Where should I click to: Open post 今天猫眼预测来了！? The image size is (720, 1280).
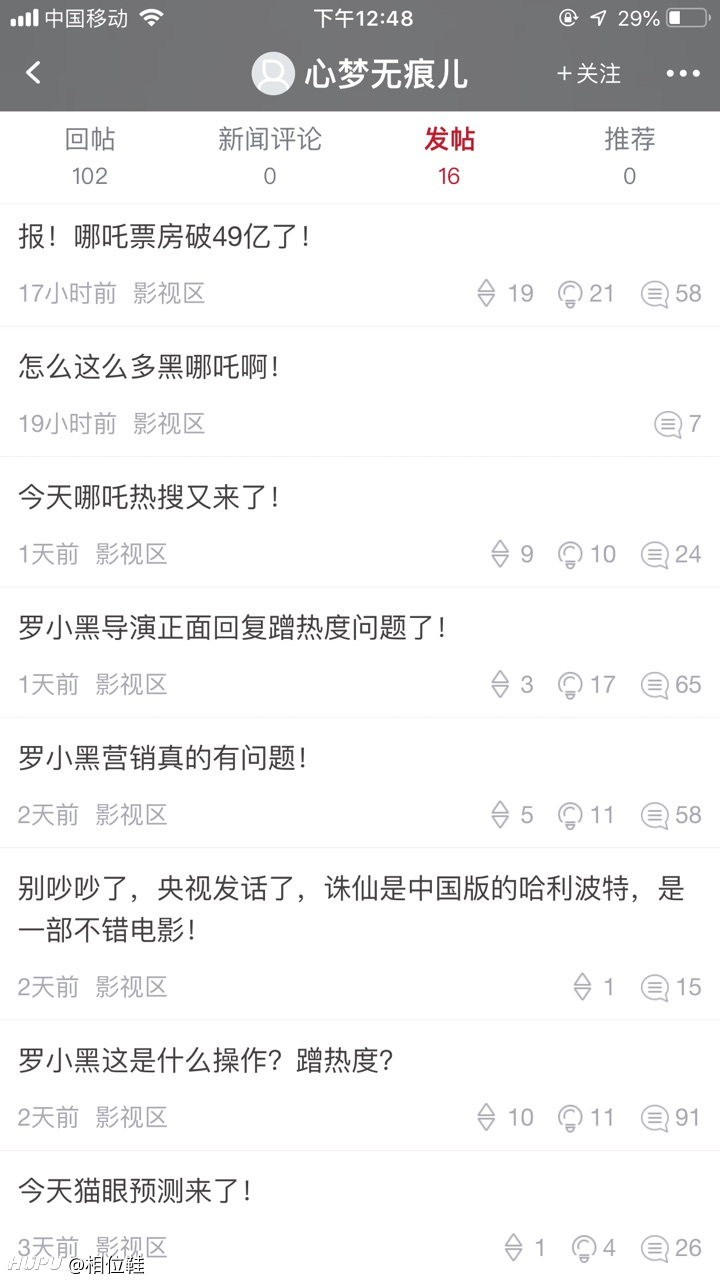pos(360,1215)
